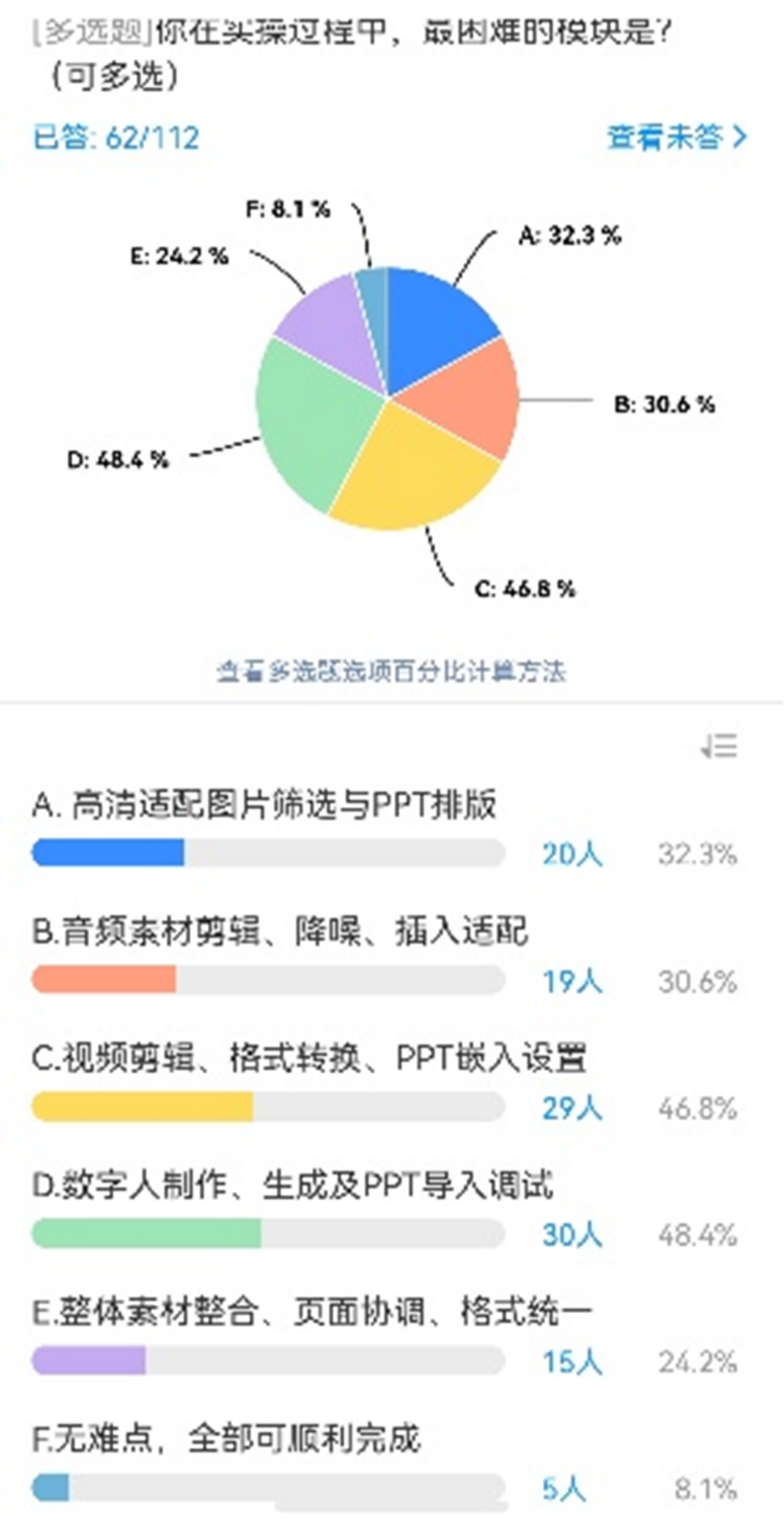Screen dimensions: 784x1524
Task: Tap the sort options icon
Action: pos(720,746)
